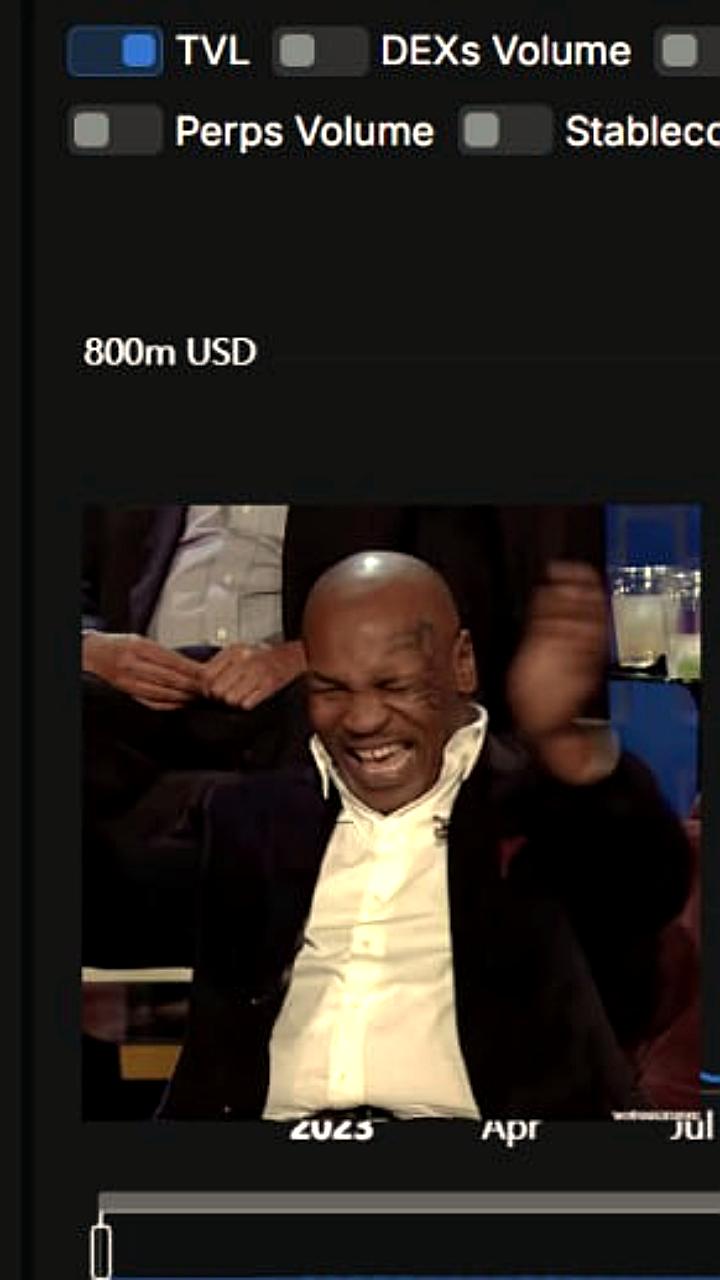Disable the TVL toggle

click(115, 51)
